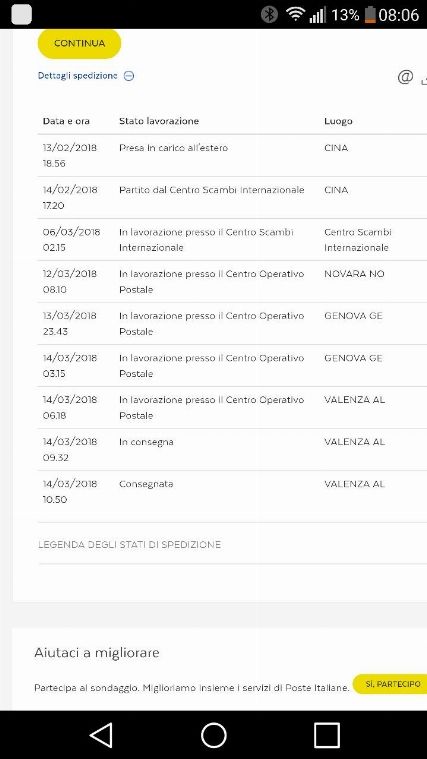The height and width of the screenshot is (759, 427).
Task: Join the survey with Sì, partecipo
Action: coord(390,684)
